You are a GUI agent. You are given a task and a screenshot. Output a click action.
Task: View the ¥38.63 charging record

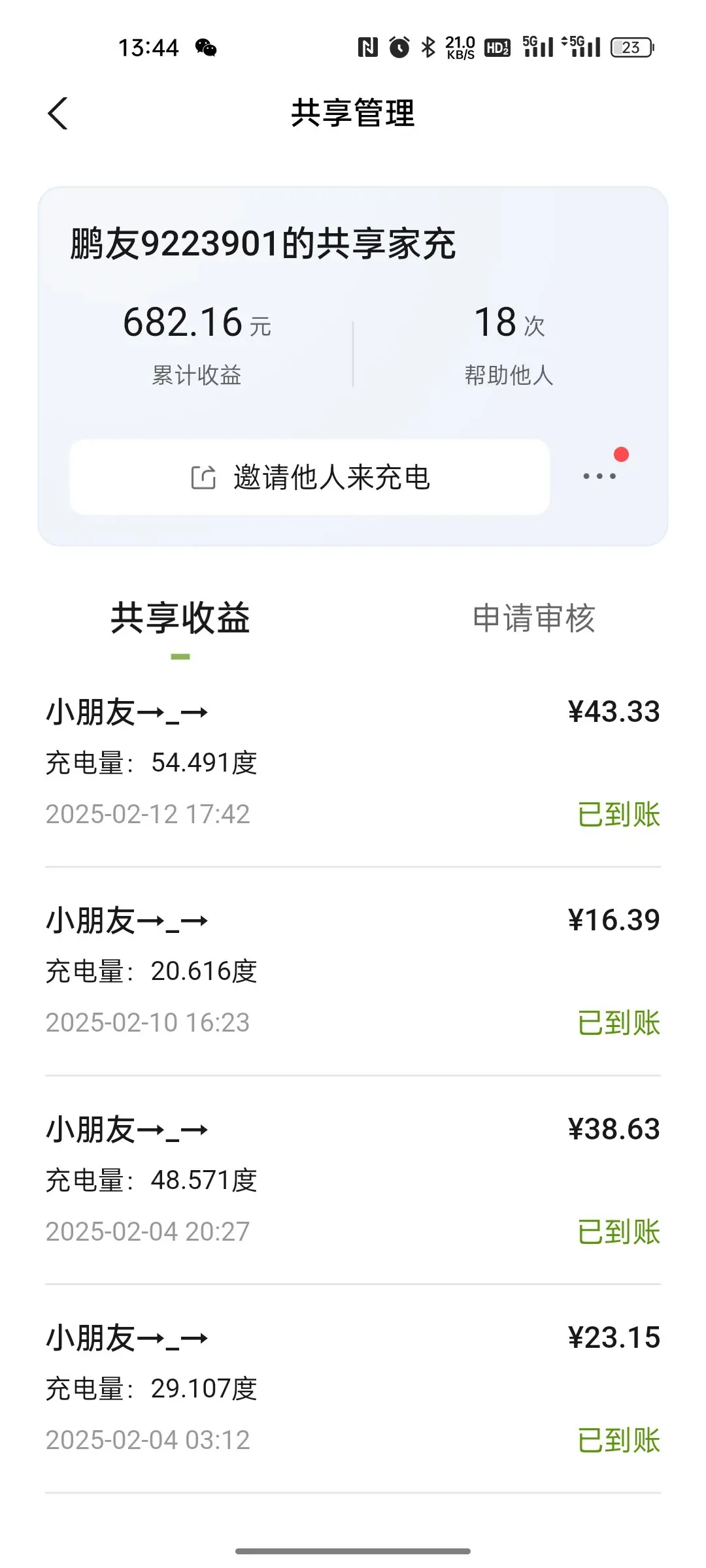point(353,1181)
